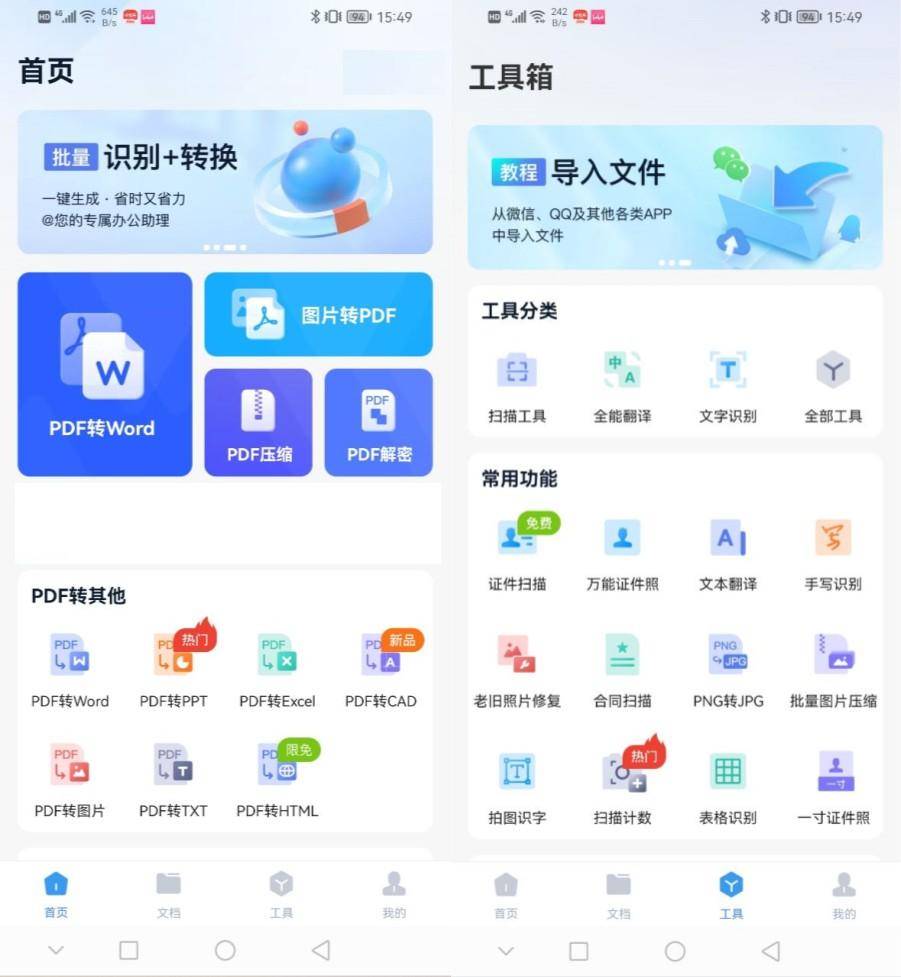Choose PDF转PPT under PDF转其他
Screen dimensions: 901x977
coord(174,668)
